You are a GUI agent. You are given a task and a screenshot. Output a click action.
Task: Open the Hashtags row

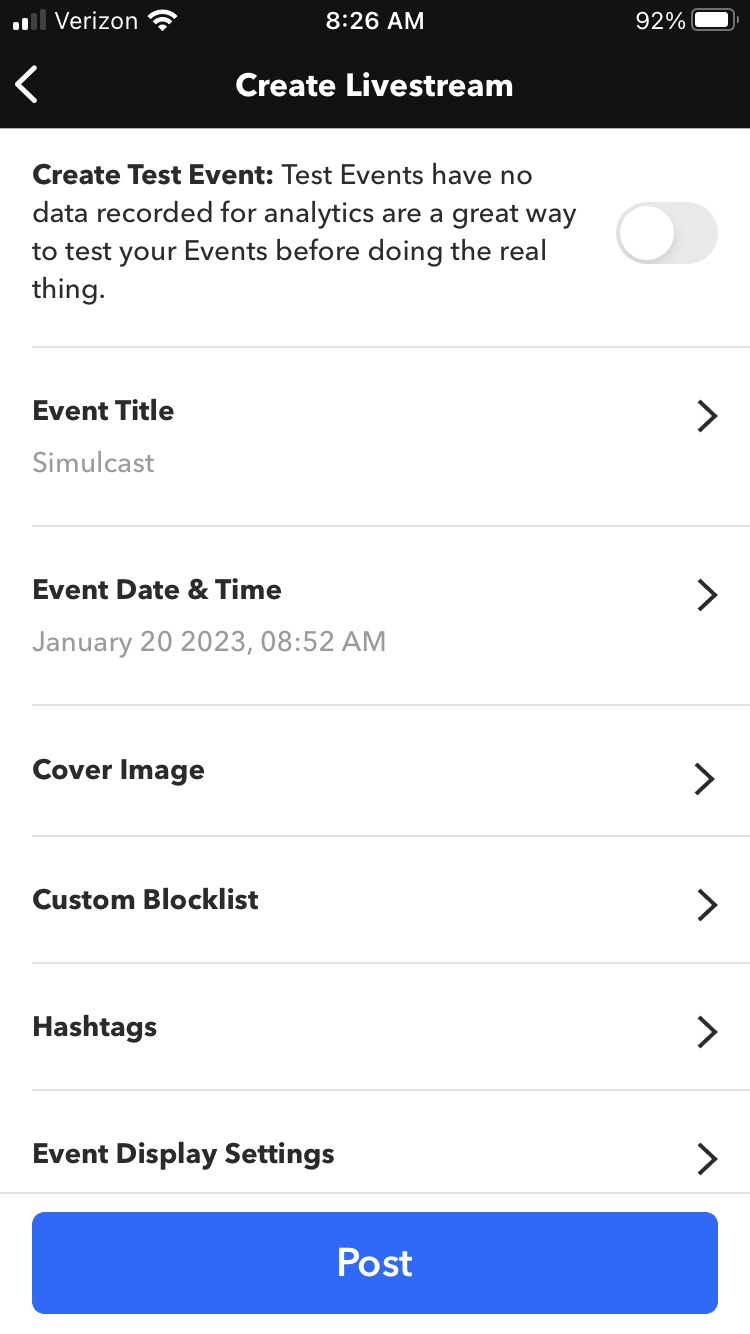(375, 1028)
